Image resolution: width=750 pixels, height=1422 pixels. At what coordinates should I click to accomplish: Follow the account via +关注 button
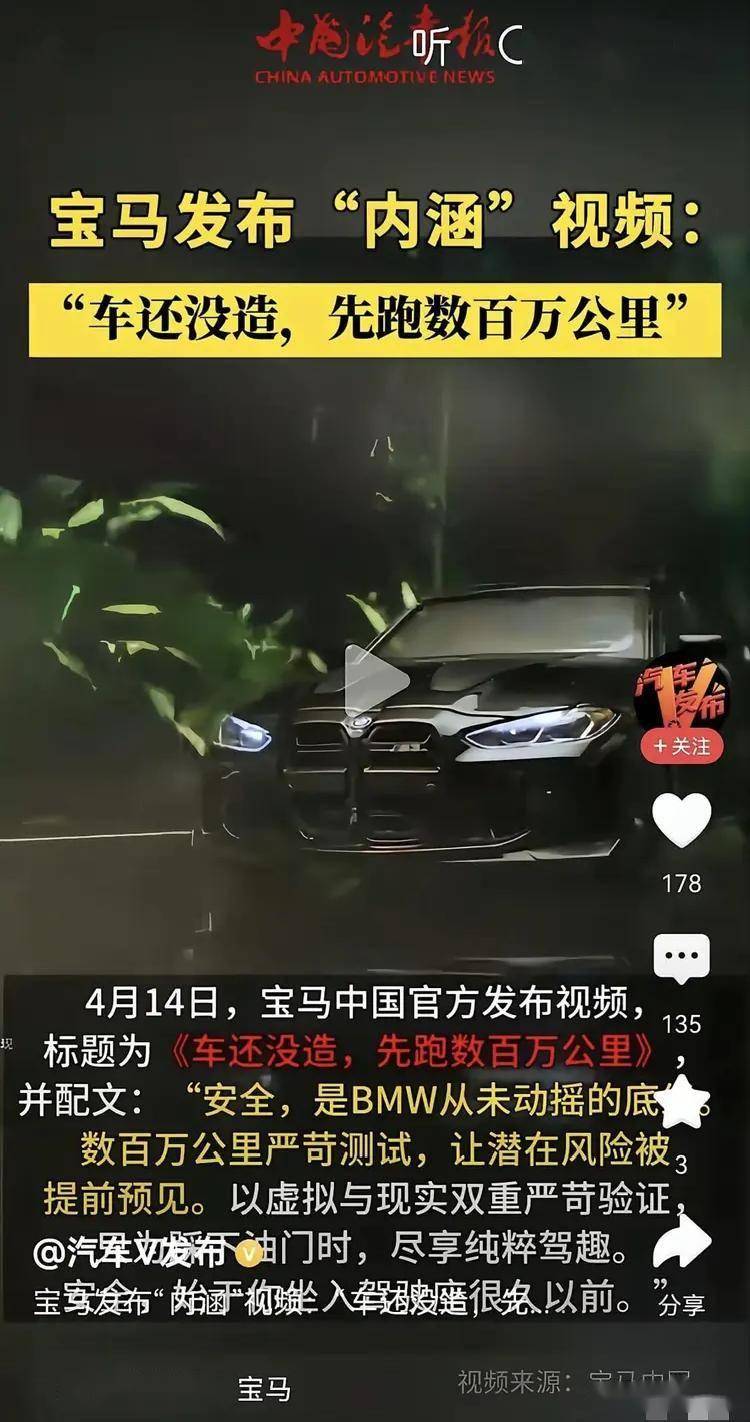coord(682,746)
